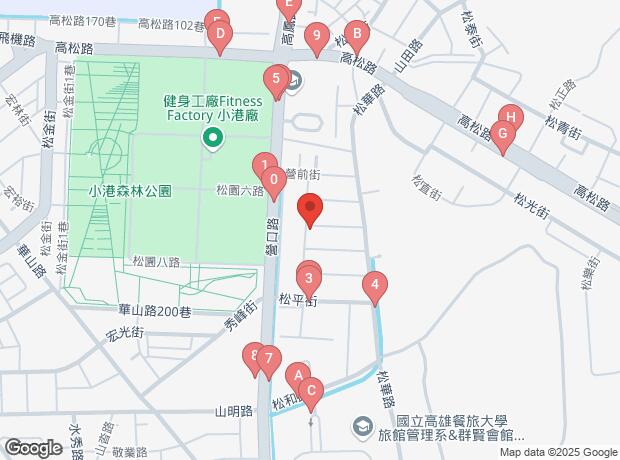Viewport: 620px width, 460px height.
Task: Select the unlabeled red center pin
Action: 310,209
